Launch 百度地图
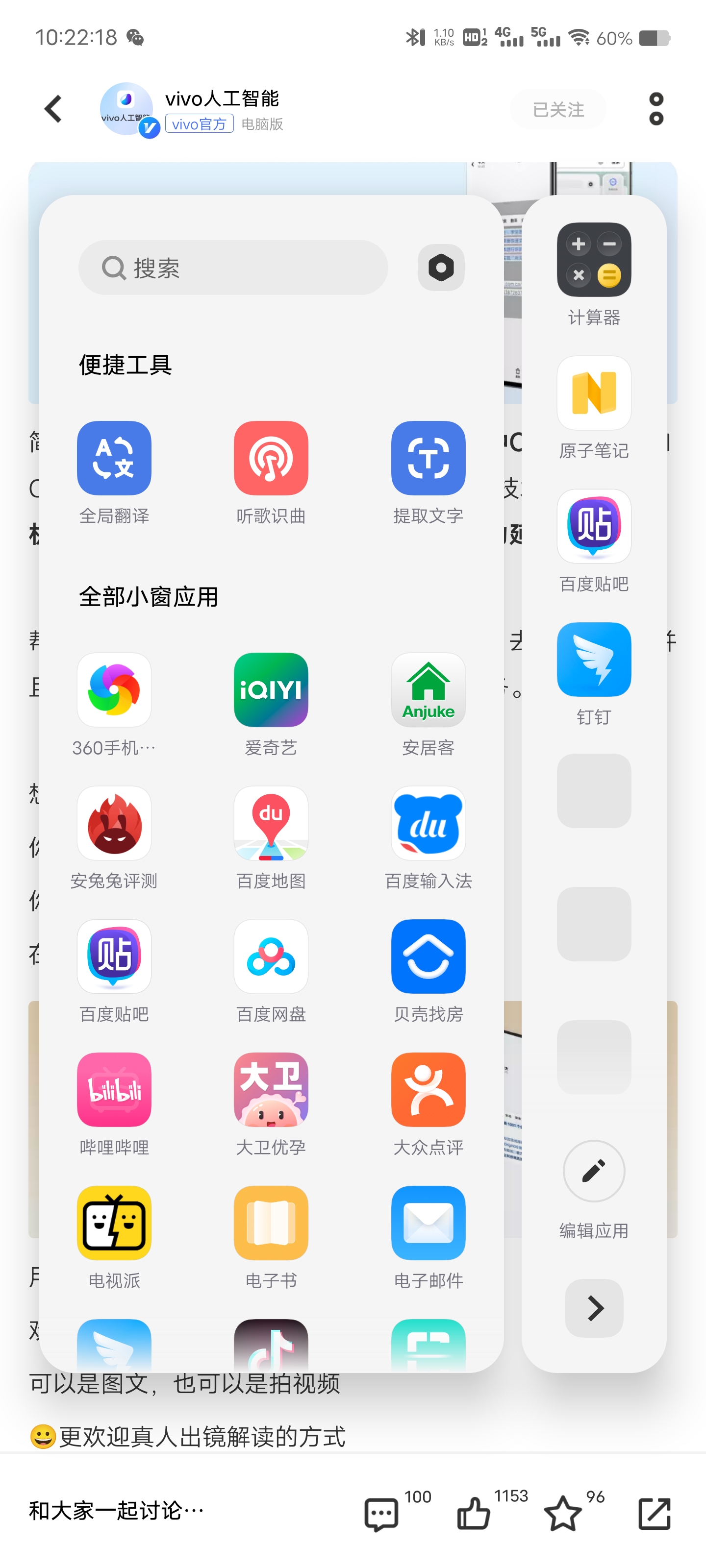The width and height of the screenshot is (706, 1568). 271,823
